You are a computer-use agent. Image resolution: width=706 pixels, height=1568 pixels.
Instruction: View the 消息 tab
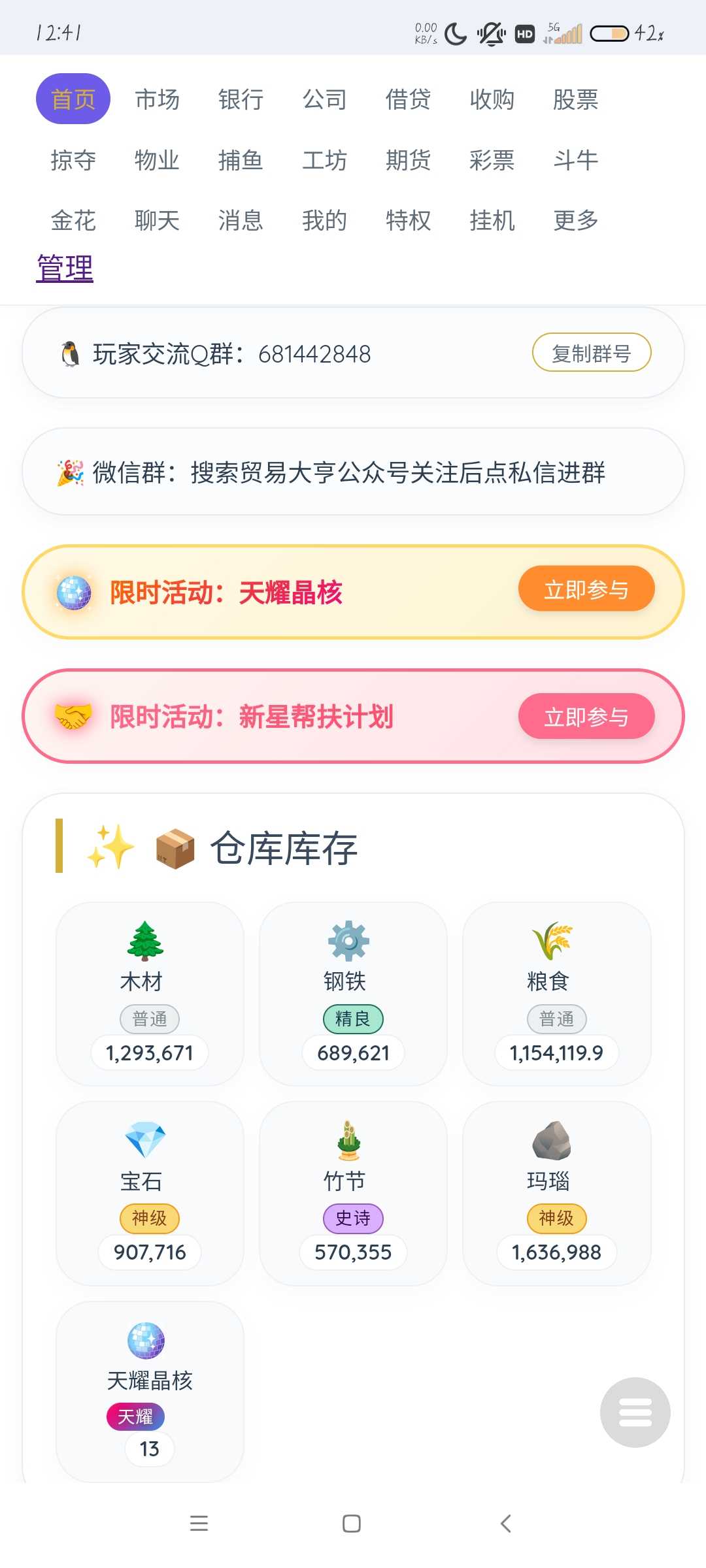point(241,220)
